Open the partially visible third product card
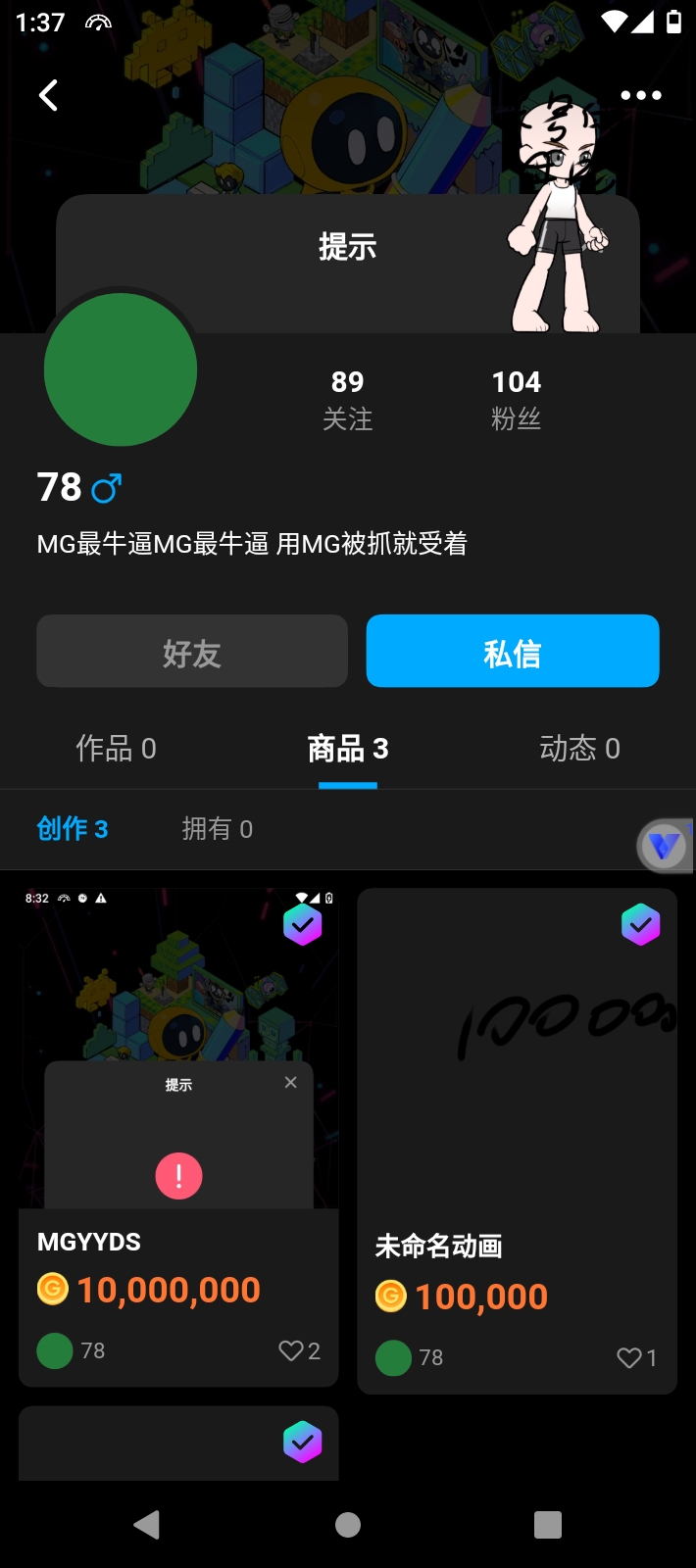The image size is (696, 1568). [x=178, y=1444]
